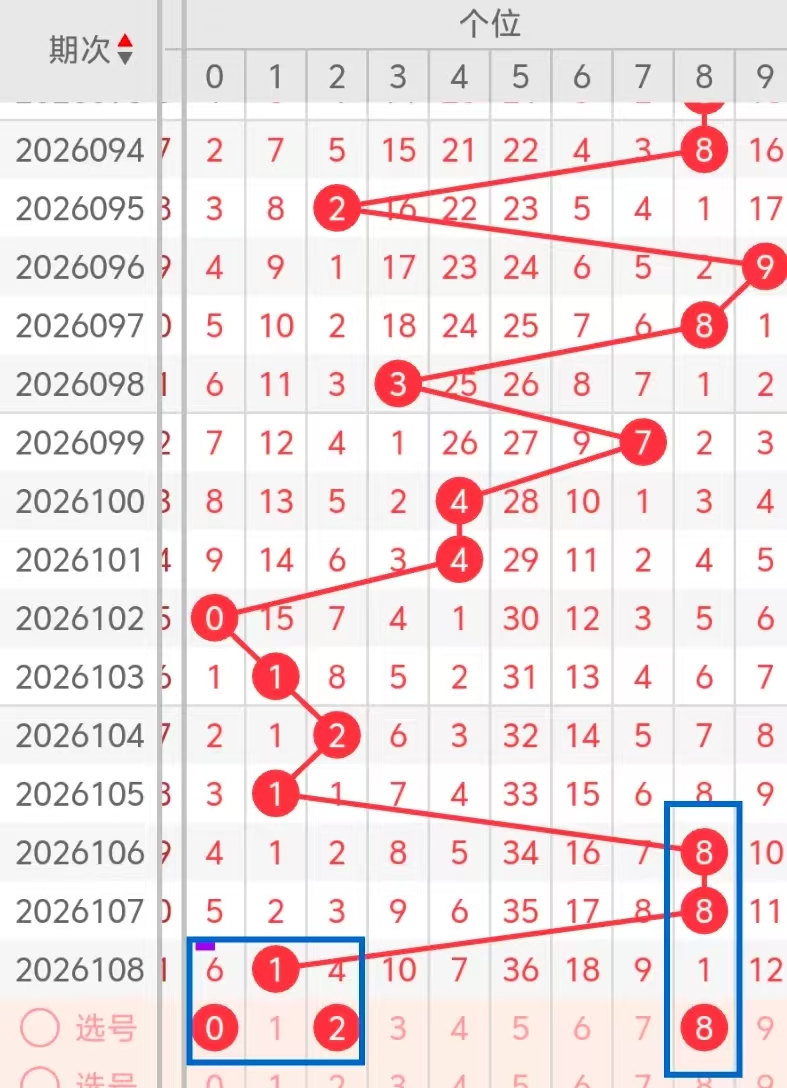Sort the list by the 期次 column header

tap(90, 48)
